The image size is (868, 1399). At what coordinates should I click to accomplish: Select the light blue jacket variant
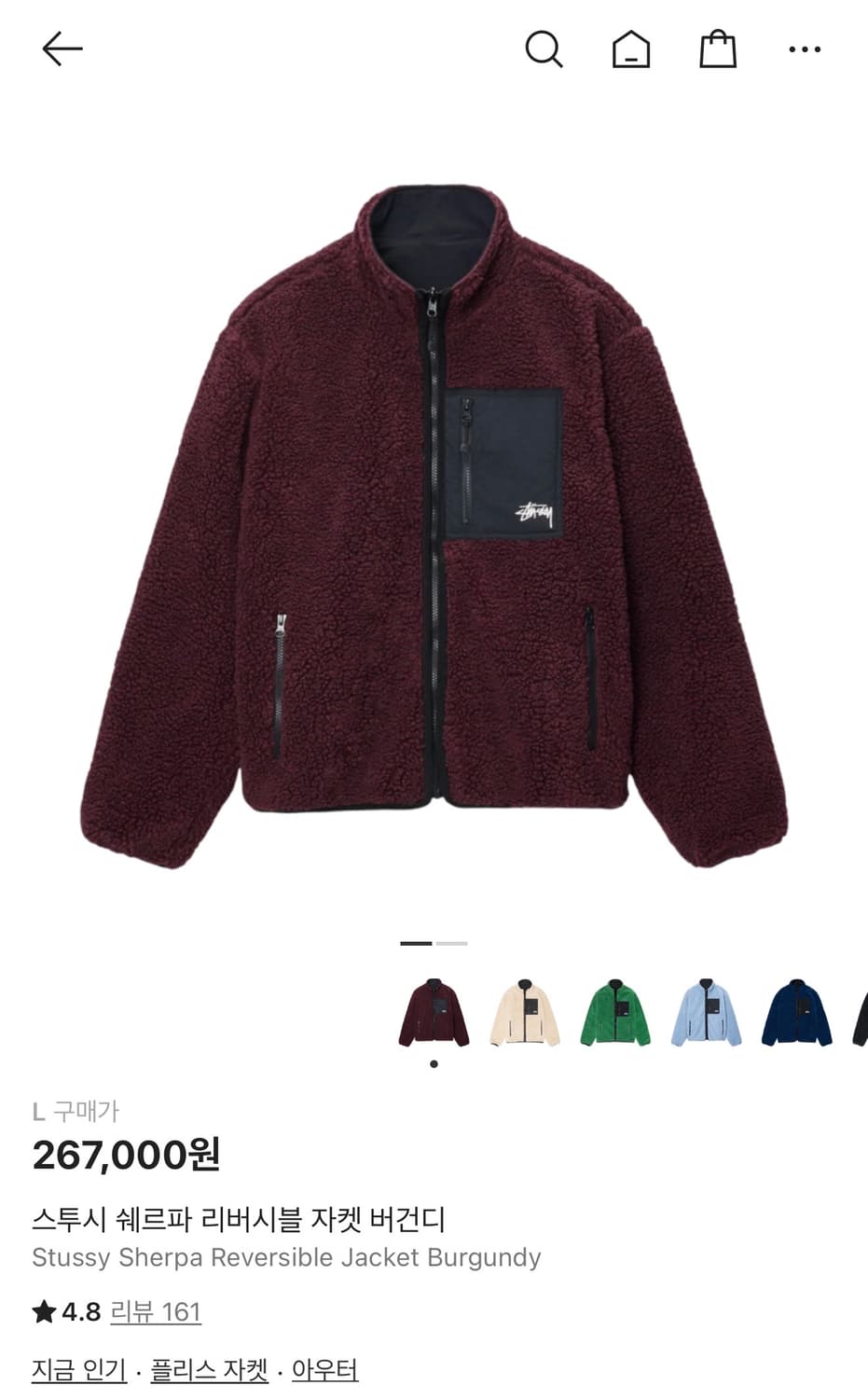[706, 1014]
